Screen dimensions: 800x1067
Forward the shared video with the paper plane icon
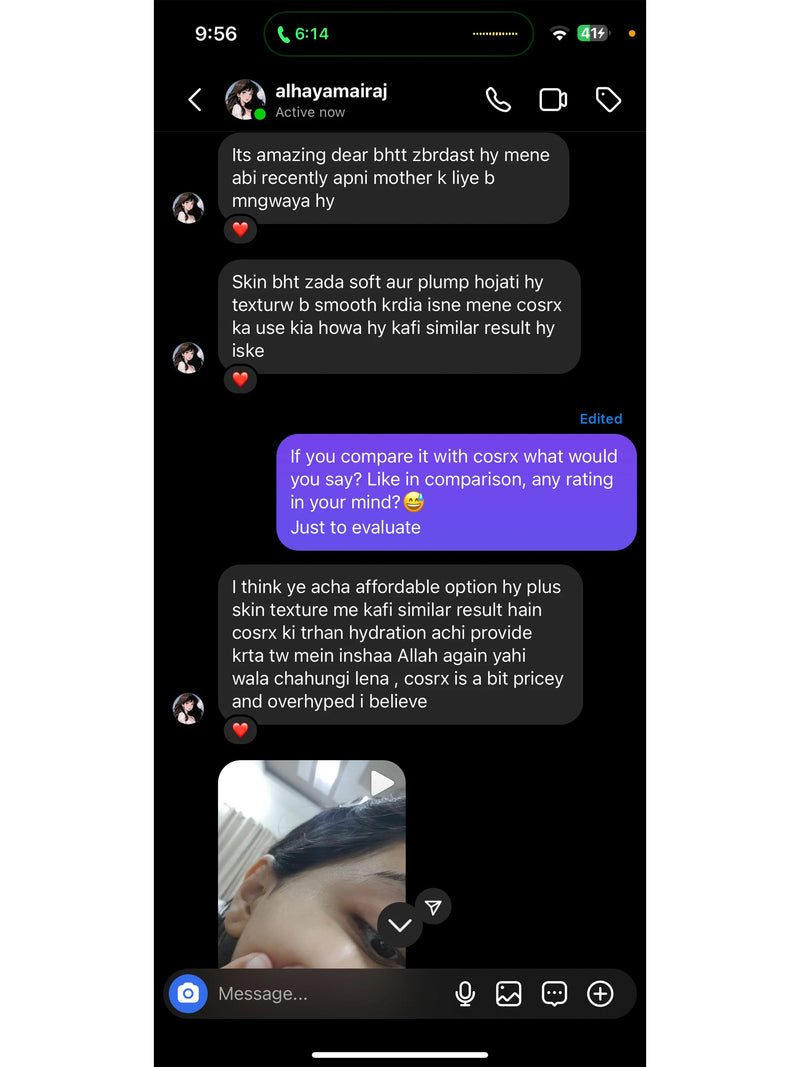point(433,907)
